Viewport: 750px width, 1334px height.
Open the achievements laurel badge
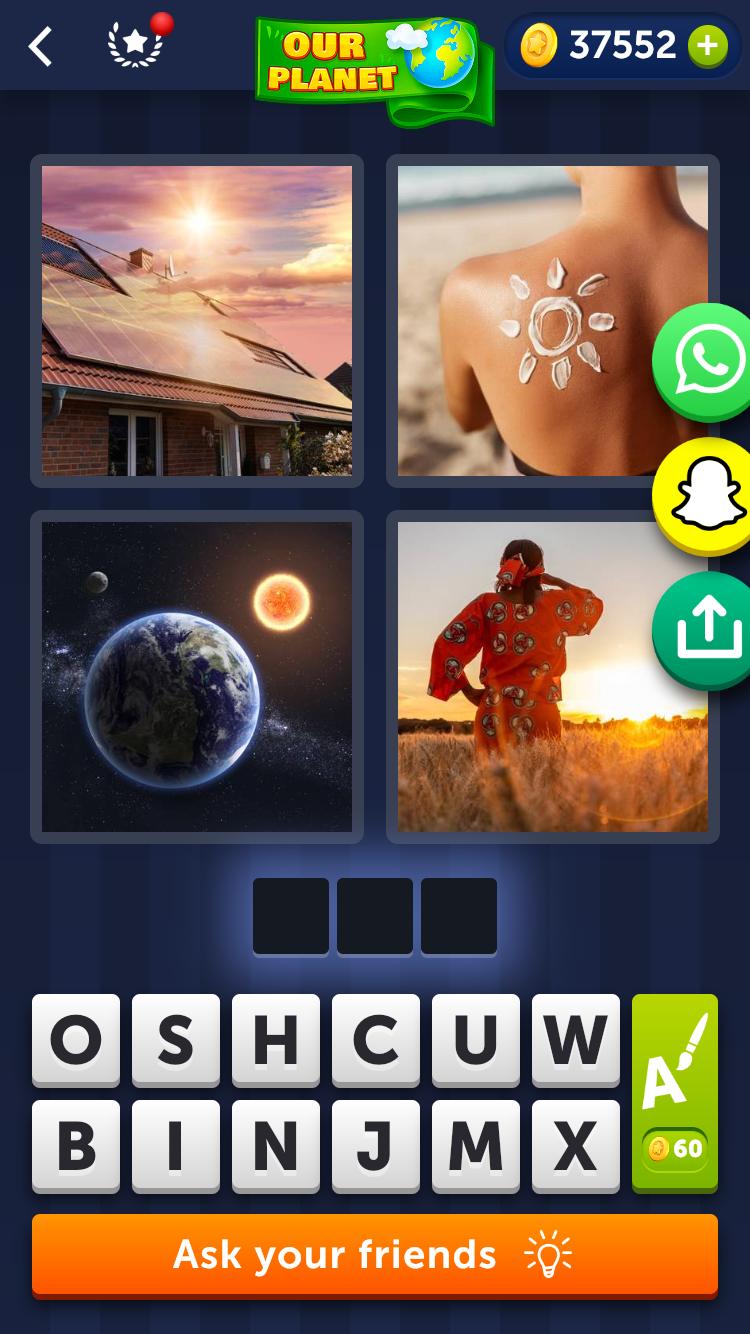(134, 46)
